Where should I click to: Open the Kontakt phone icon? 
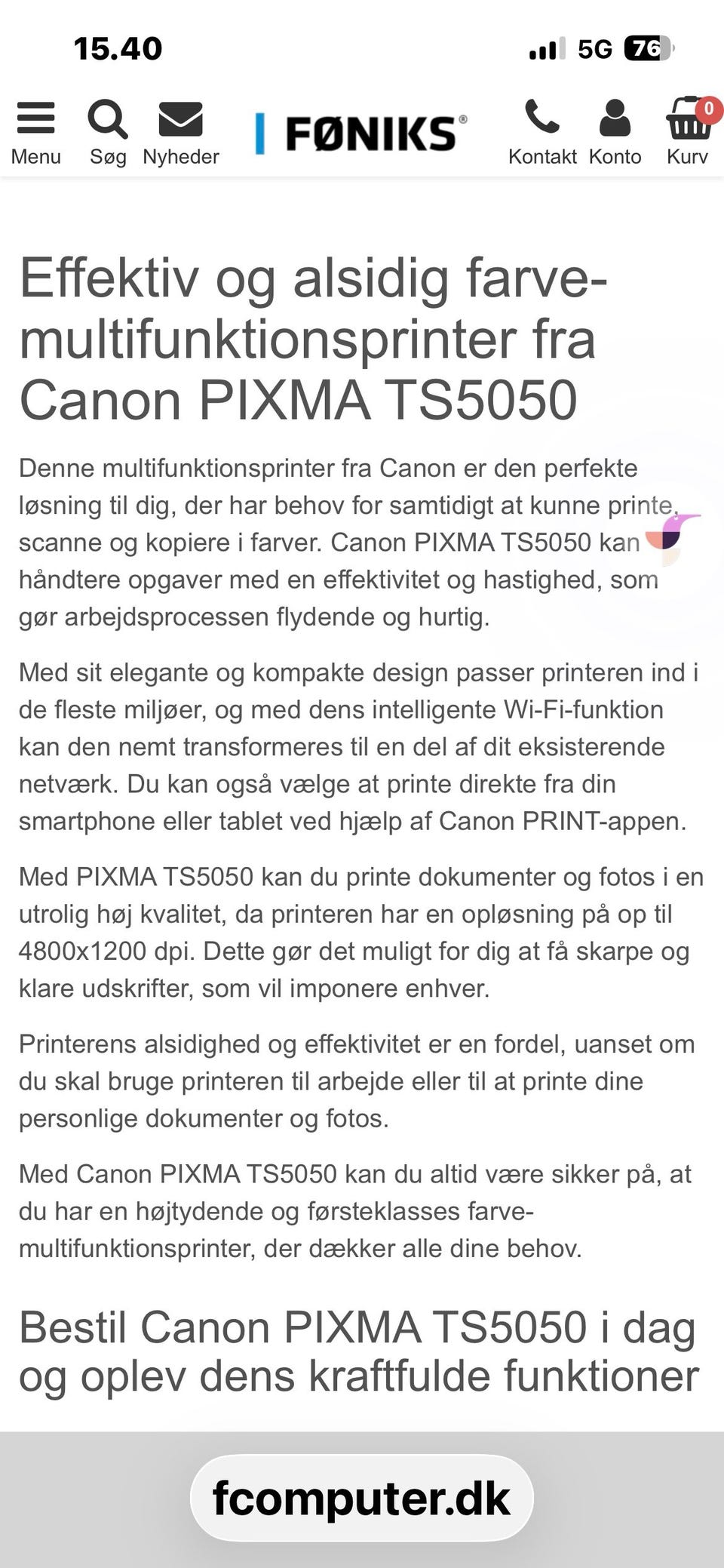[x=542, y=133]
